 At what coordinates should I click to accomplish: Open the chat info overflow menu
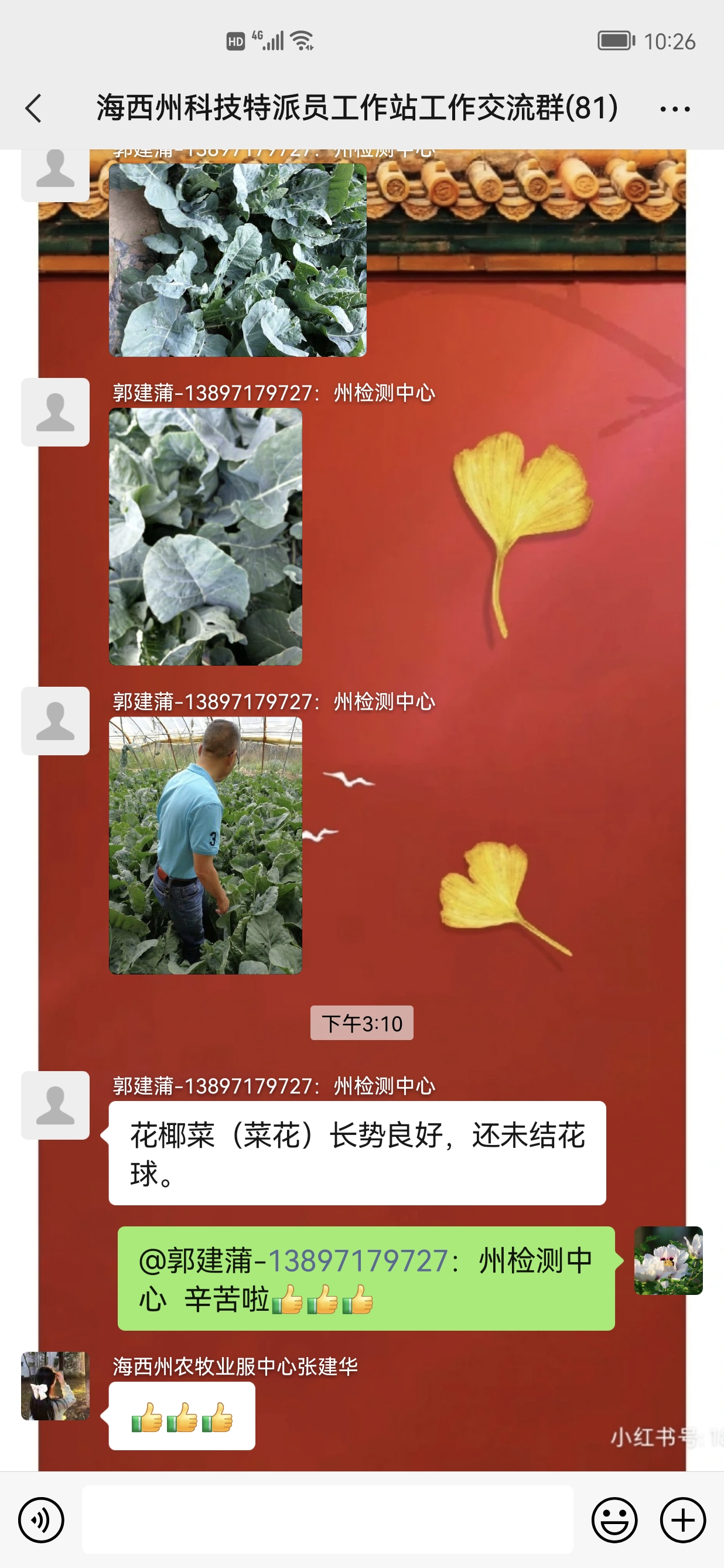pos(675,110)
